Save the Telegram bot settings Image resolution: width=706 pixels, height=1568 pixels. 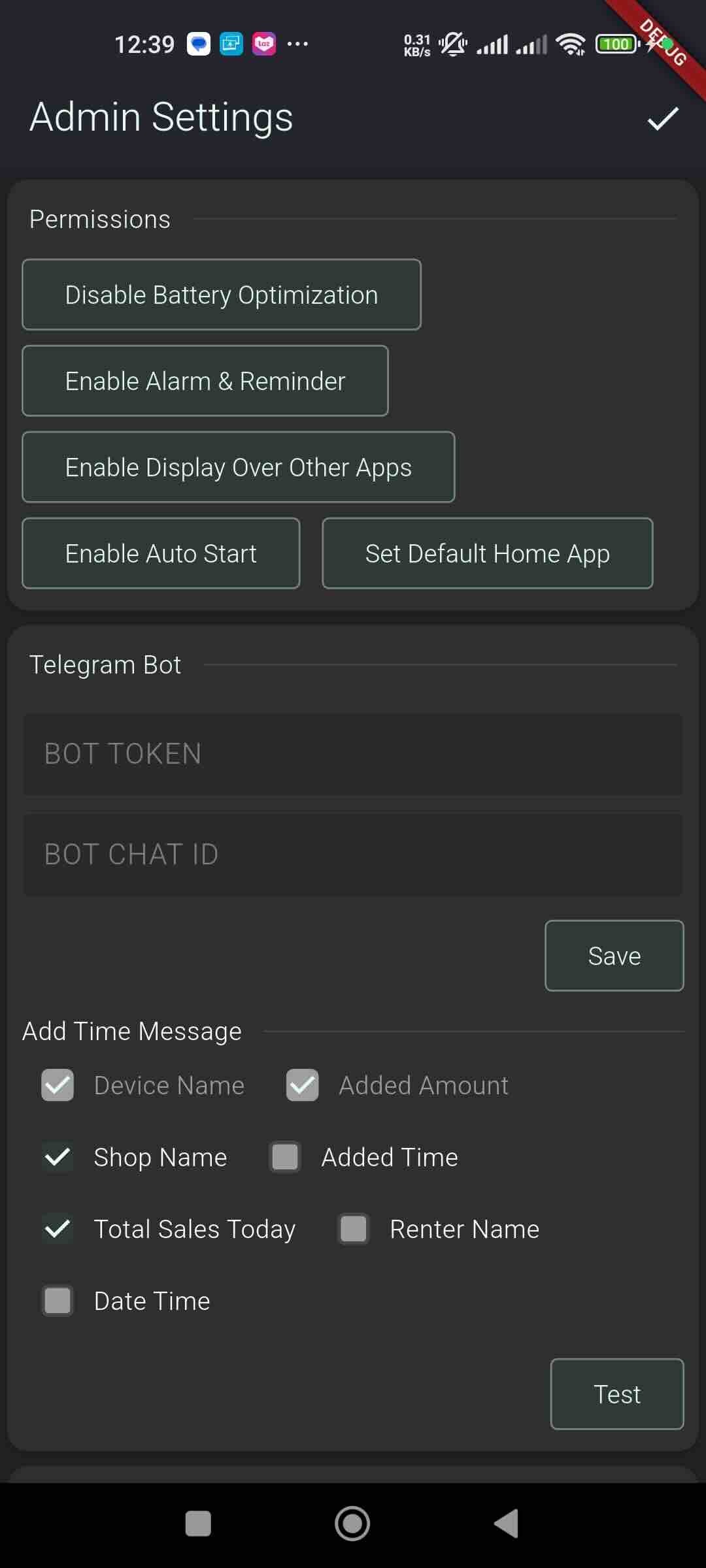click(x=614, y=956)
